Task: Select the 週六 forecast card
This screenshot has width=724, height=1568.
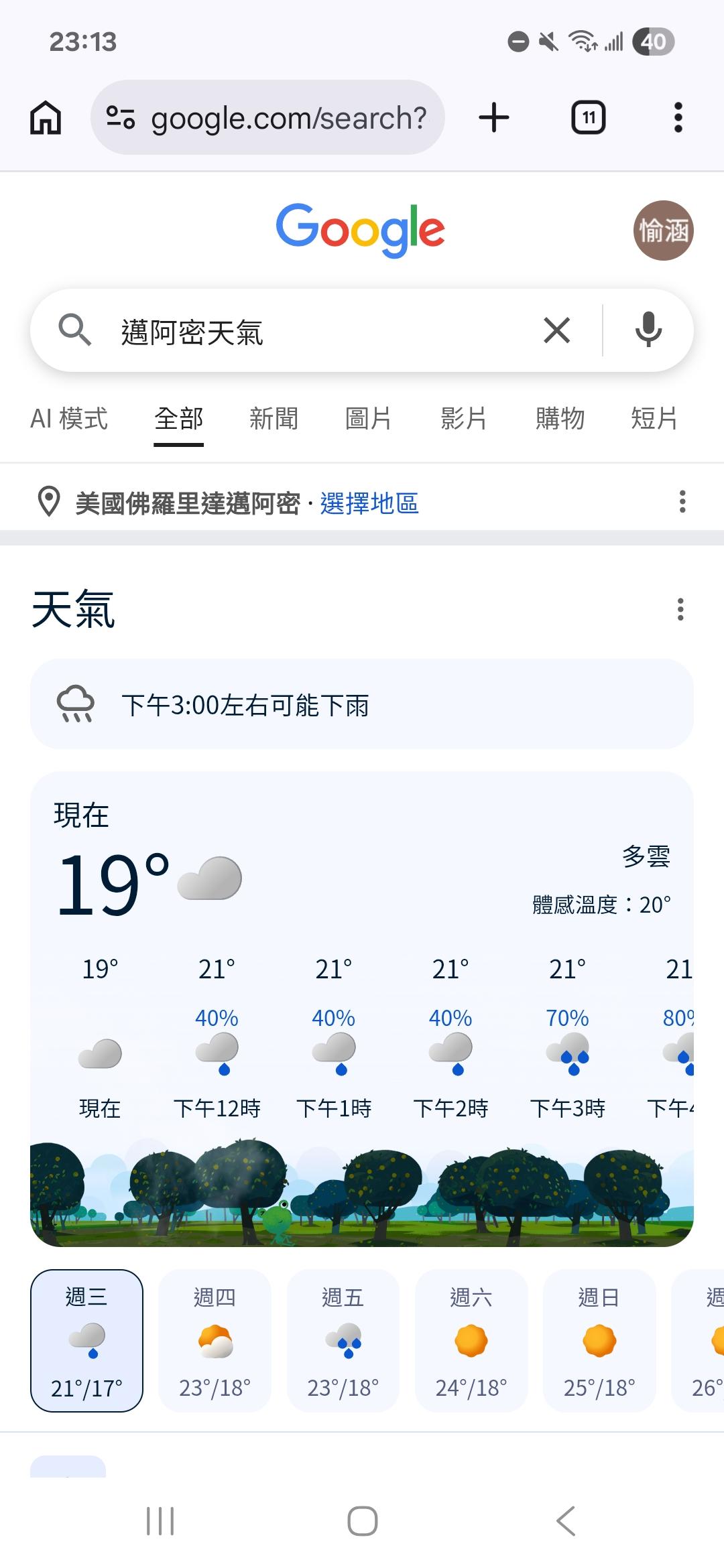Action: tap(471, 1340)
